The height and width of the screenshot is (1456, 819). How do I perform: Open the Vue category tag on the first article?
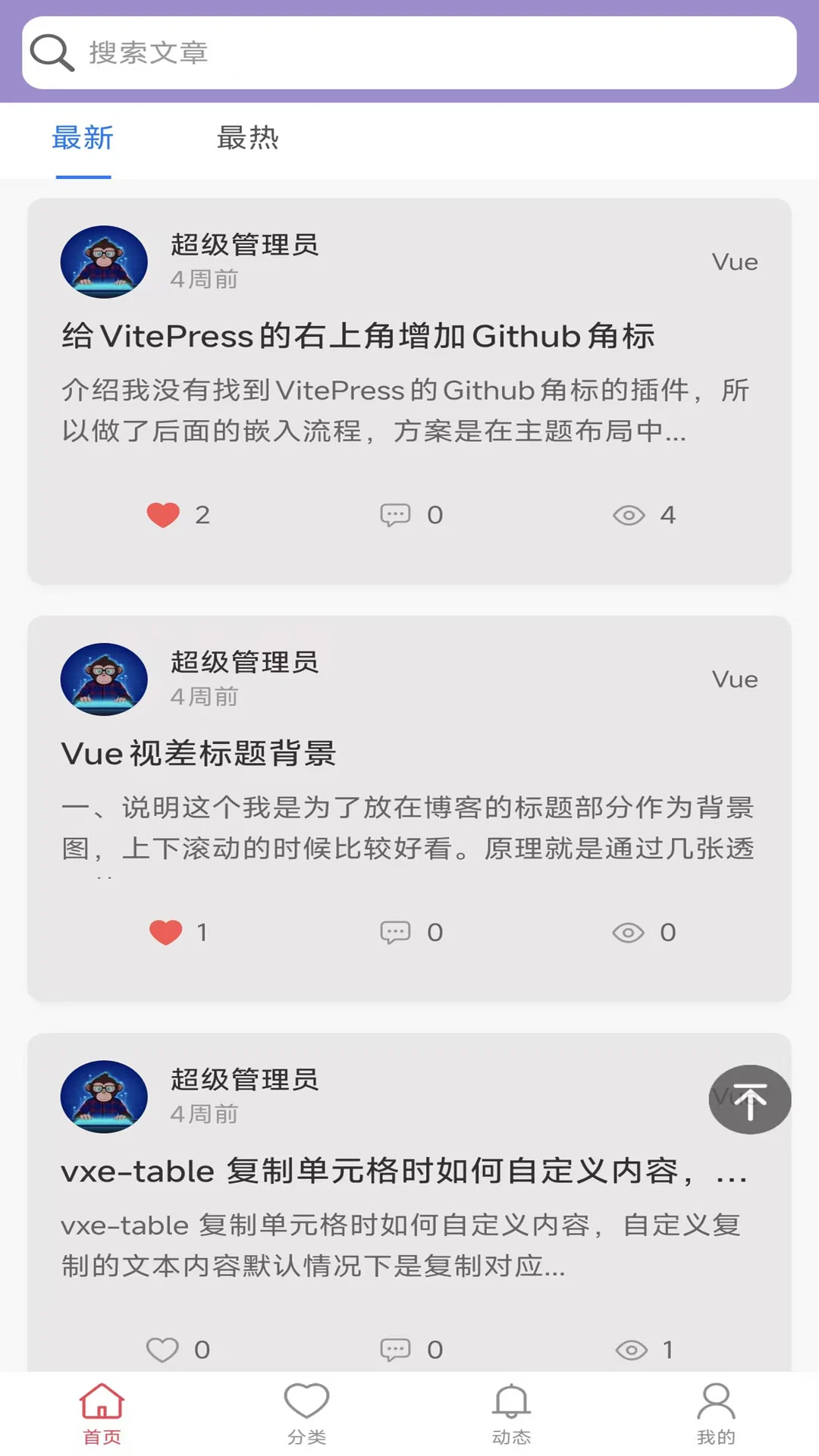(x=734, y=261)
